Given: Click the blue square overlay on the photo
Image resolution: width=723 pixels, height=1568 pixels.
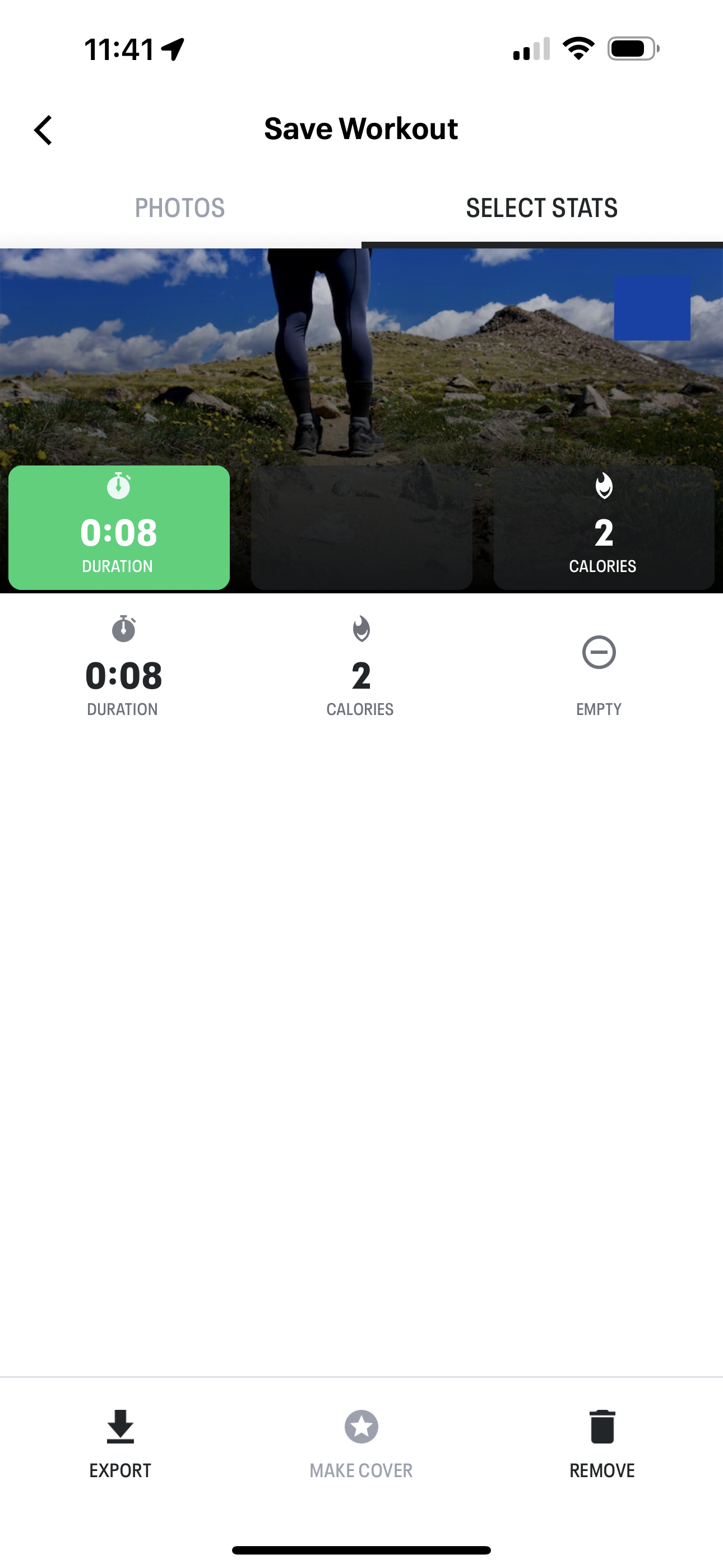Looking at the screenshot, I should point(652,308).
